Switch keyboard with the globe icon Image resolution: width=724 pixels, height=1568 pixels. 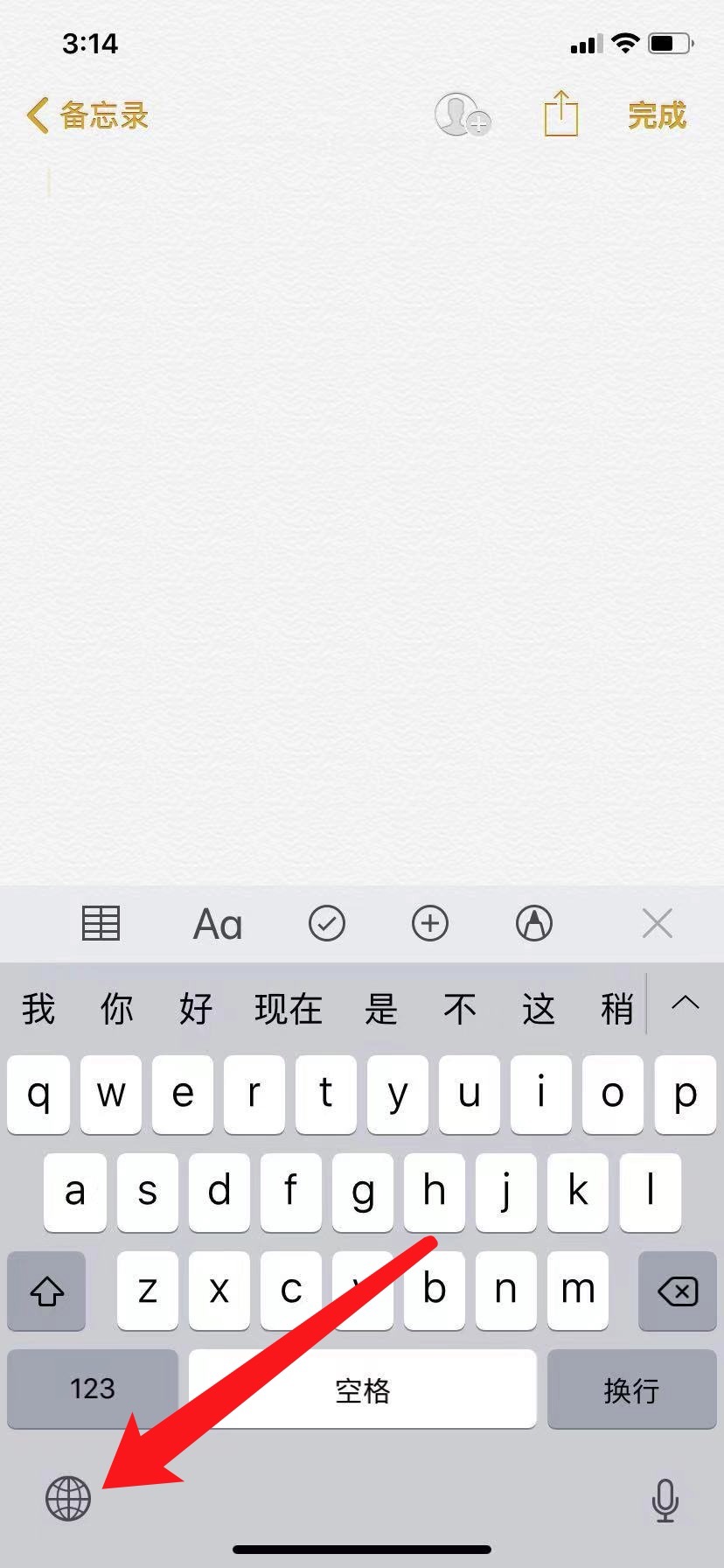click(x=68, y=1498)
